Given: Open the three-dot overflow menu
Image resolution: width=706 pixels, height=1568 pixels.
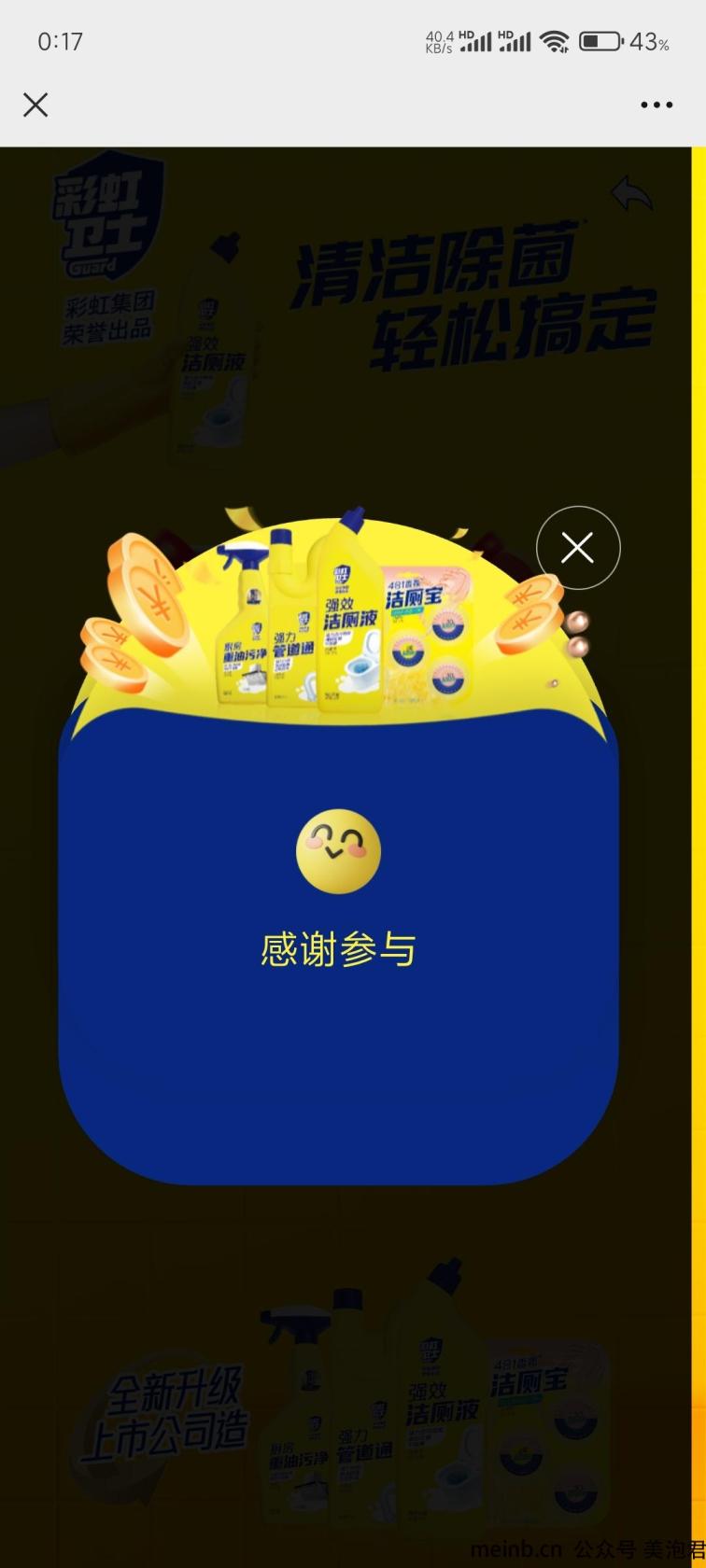Looking at the screenshot, I should coord(657,105).
